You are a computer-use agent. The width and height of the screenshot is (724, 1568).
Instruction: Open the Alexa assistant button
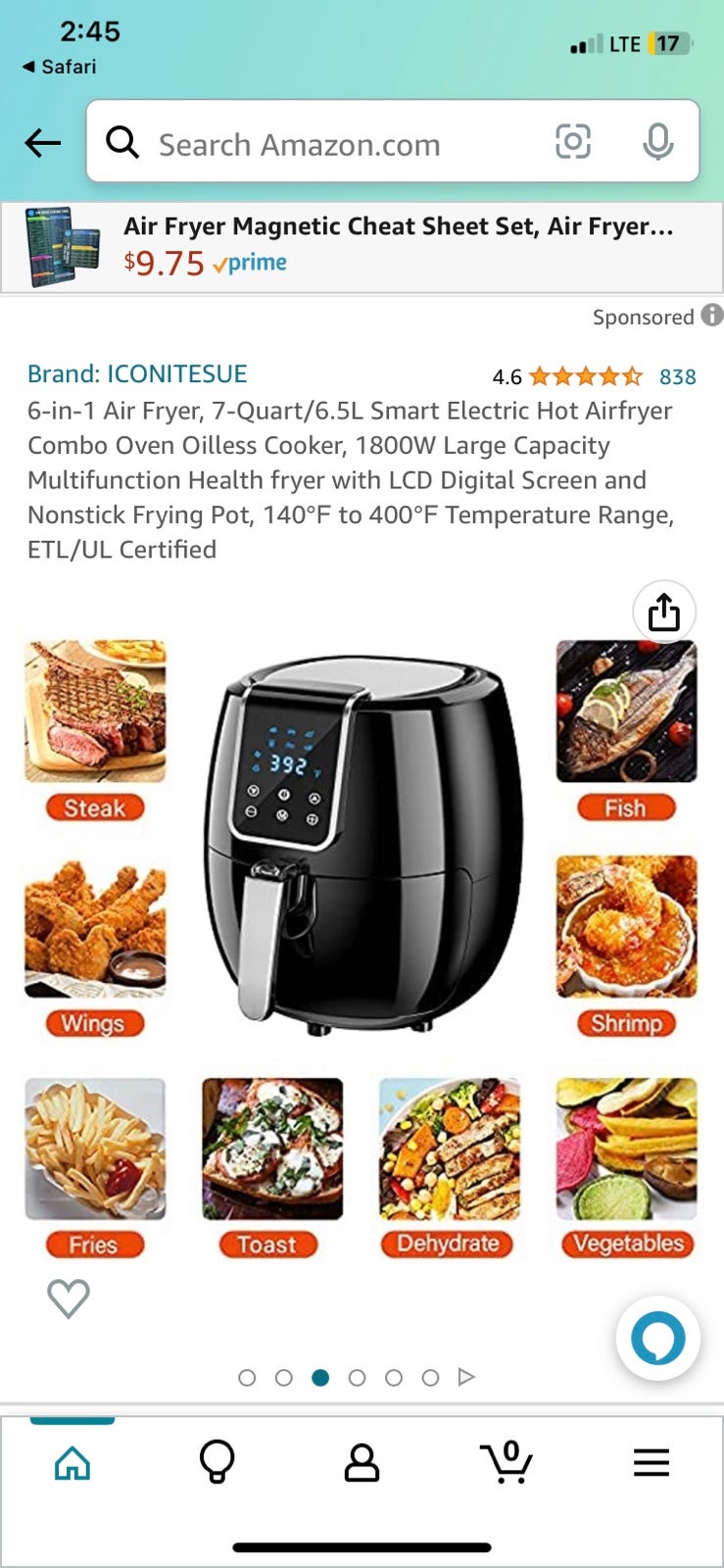click(x=657, y=1338)
